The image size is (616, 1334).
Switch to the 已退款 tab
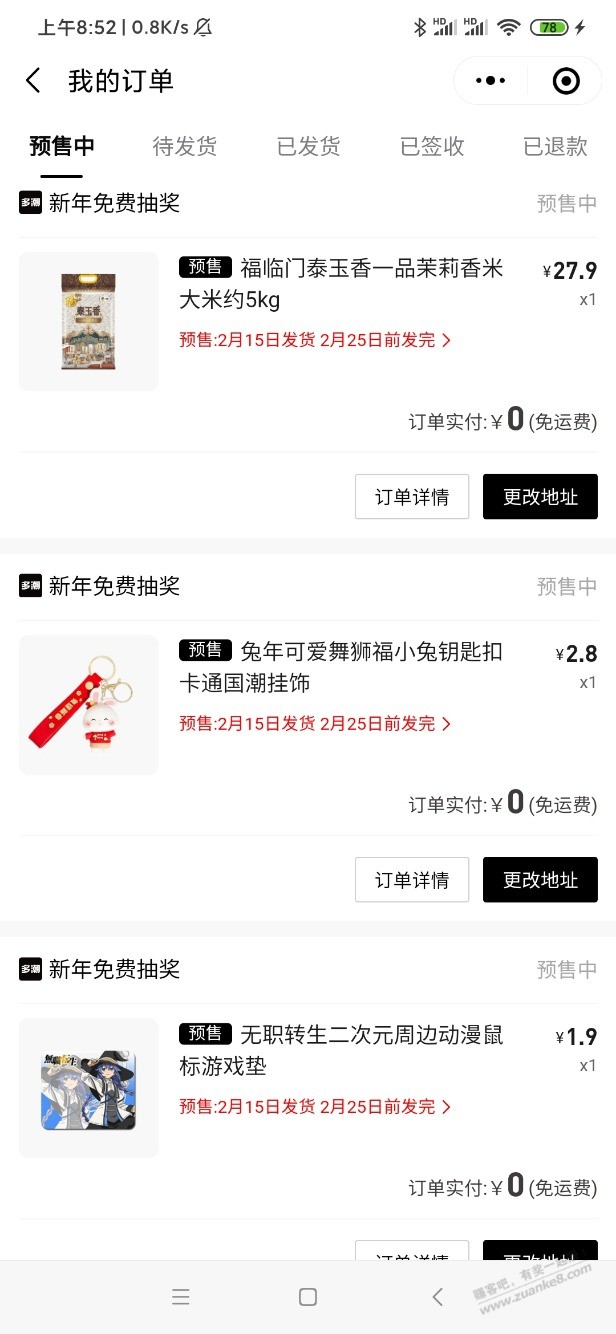(x=555, y=146)
